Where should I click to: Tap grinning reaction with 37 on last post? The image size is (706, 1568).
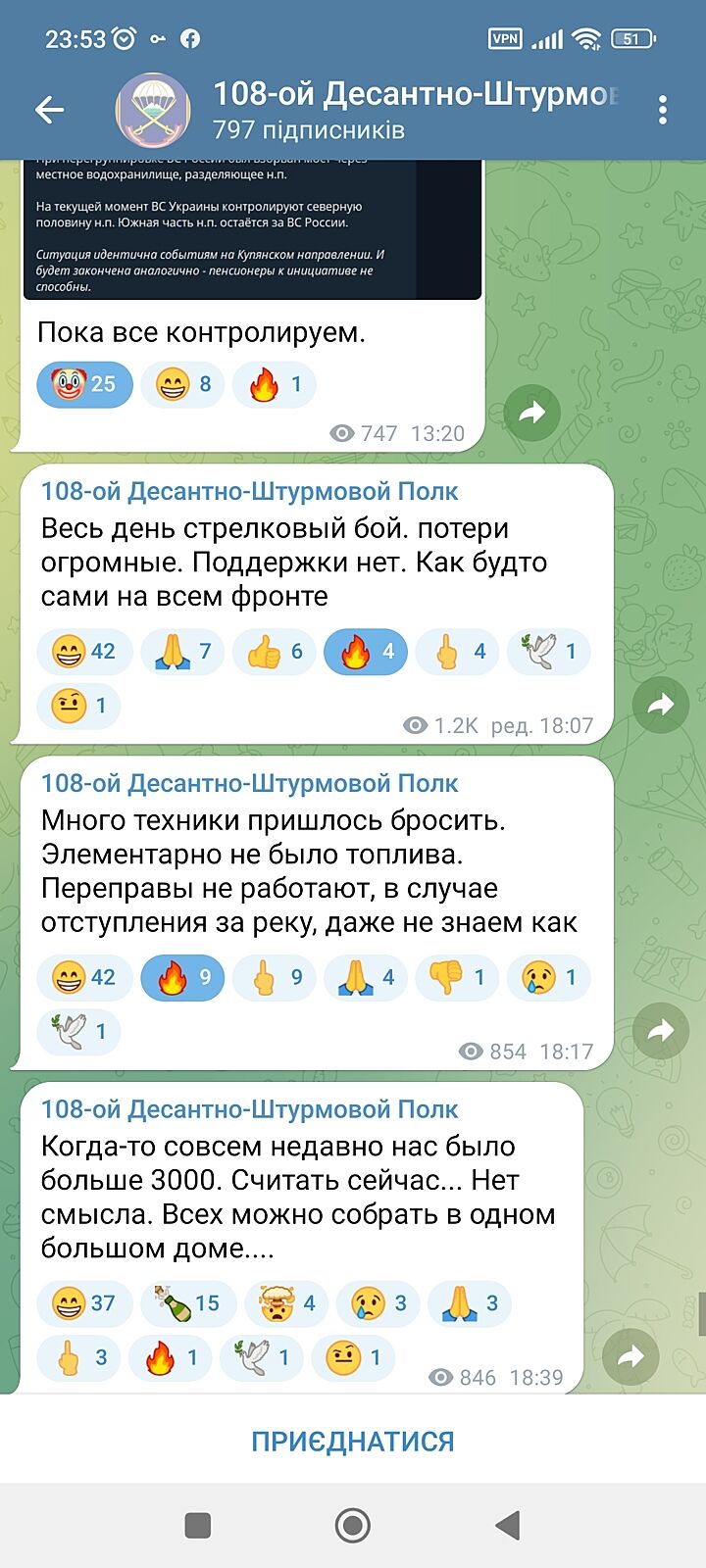click(x=84, y=1303)
